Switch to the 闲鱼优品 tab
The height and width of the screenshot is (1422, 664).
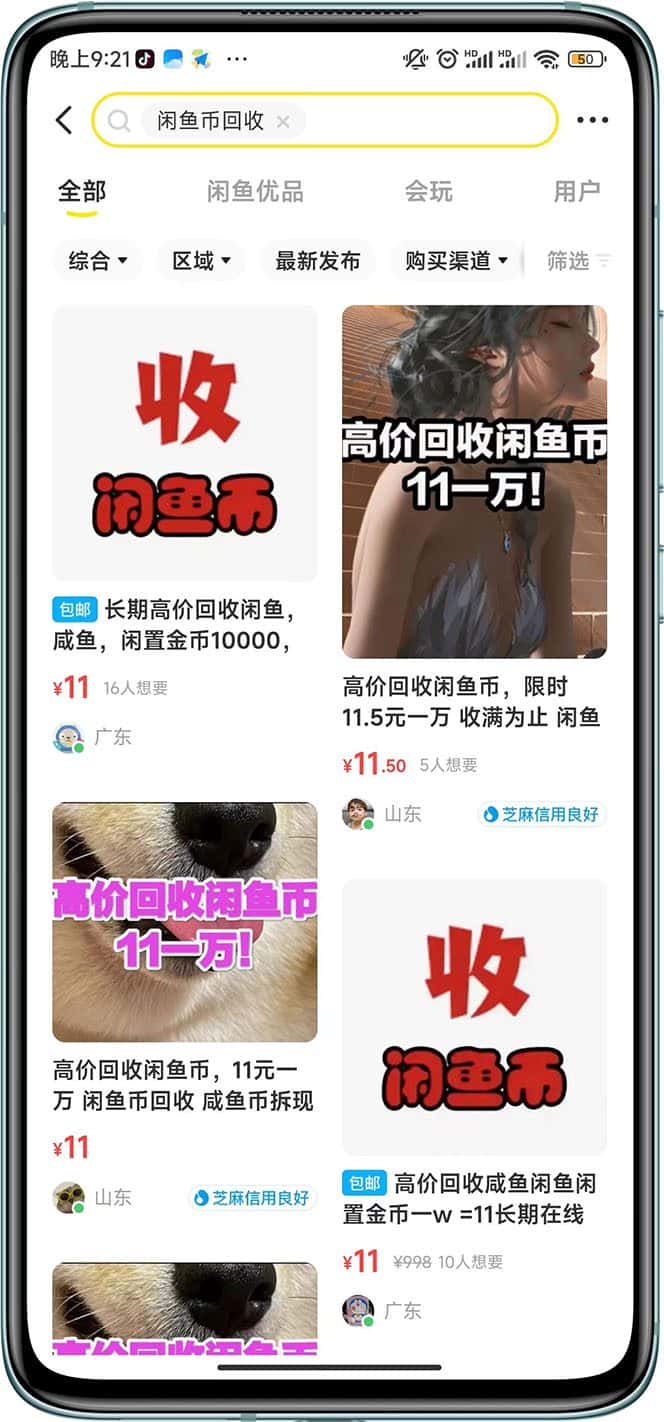click(x=255, y=191)
